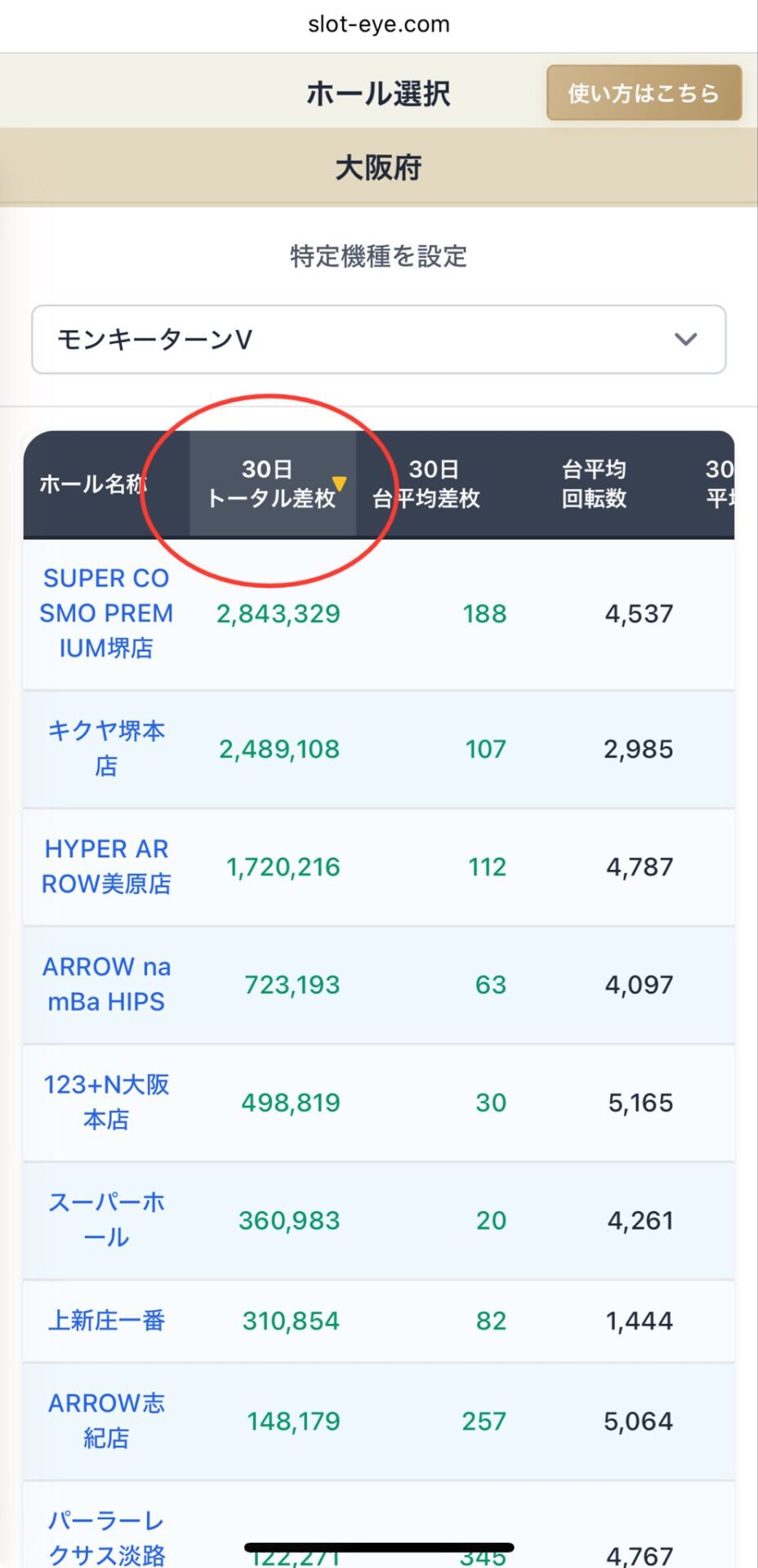Sort by 30日トータル差枚 column

tap(272, 483)
